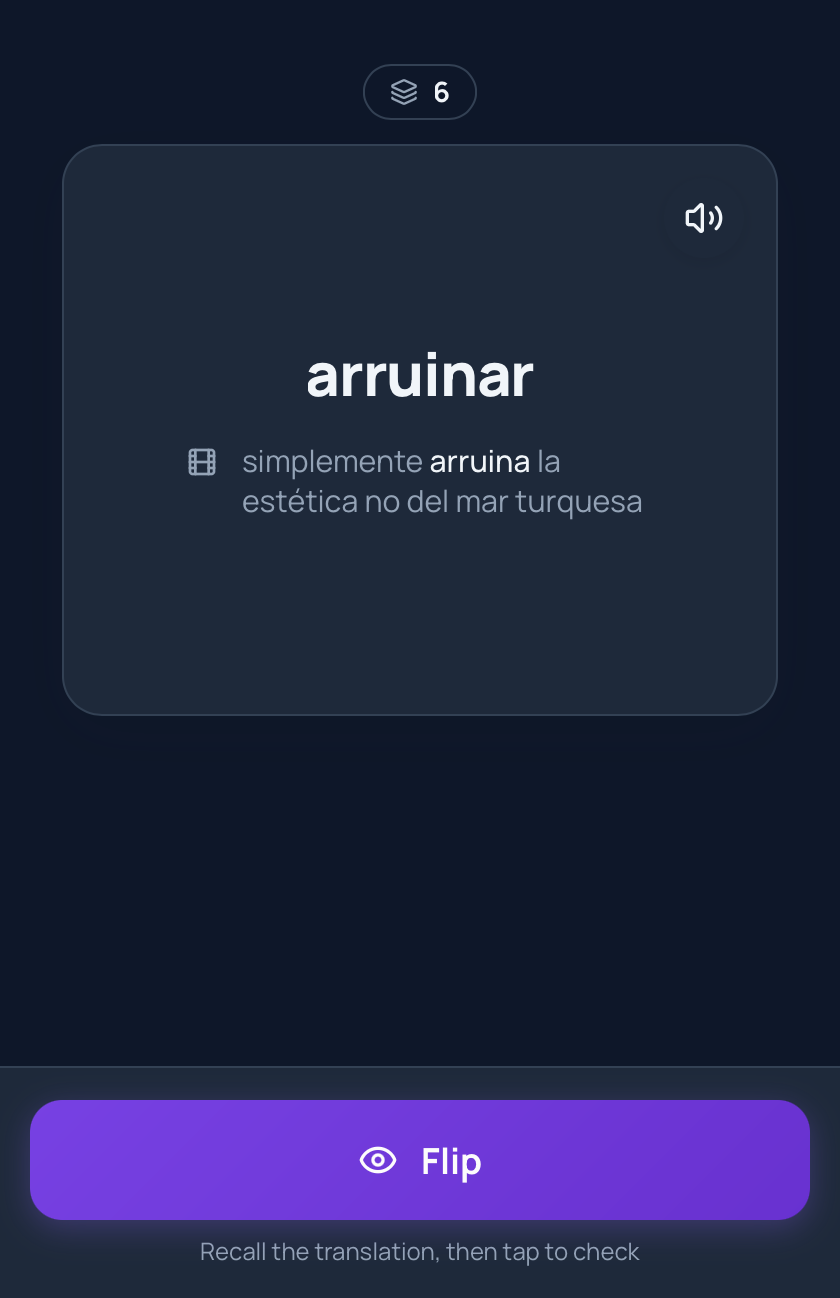Click the bold word arruina in the sentence
Image resolution: width=840 pixels, height=1298 pixels.
point(481,461)
